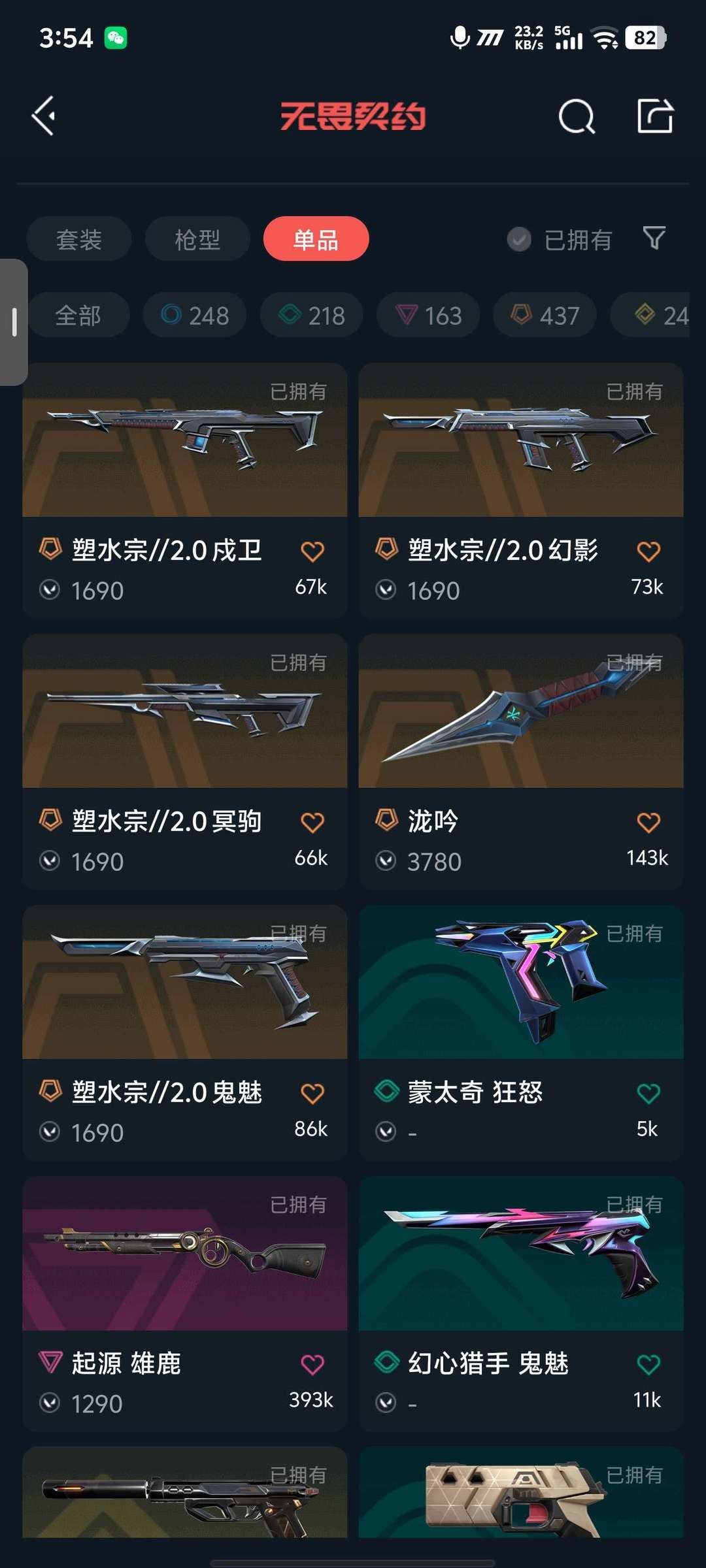The image size is (706, 1568).
Task: Switch to the 套装 tab
Action: [x=78, y=239]
